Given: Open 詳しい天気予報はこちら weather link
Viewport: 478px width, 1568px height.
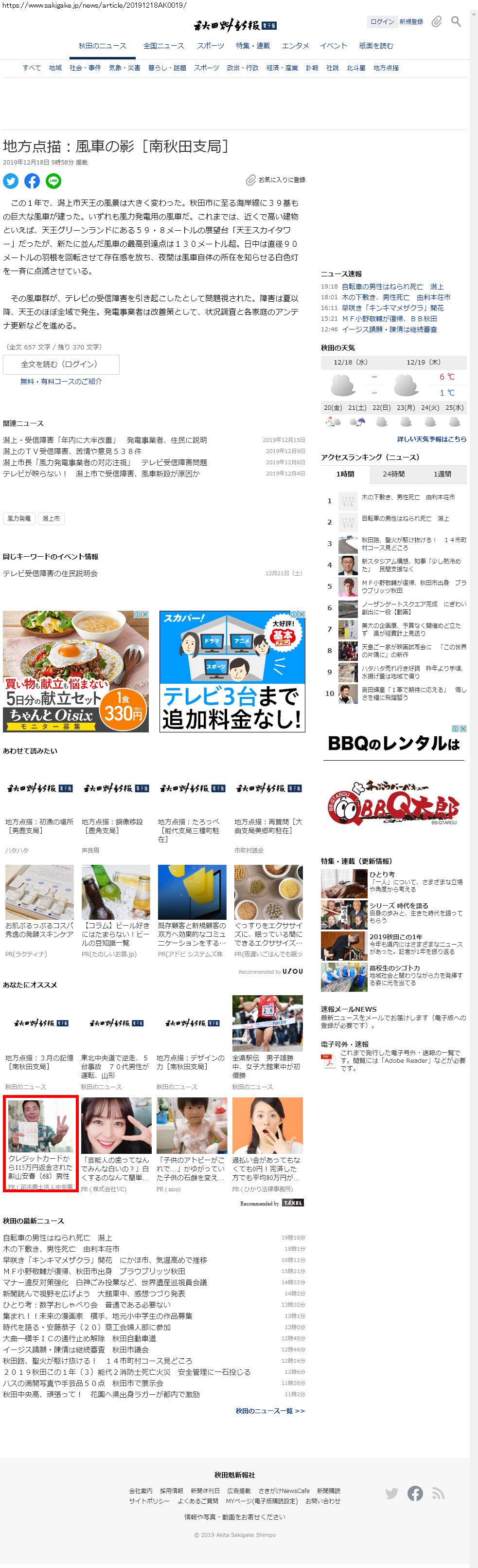Looking at the screenshot, I should pos(432,439).
